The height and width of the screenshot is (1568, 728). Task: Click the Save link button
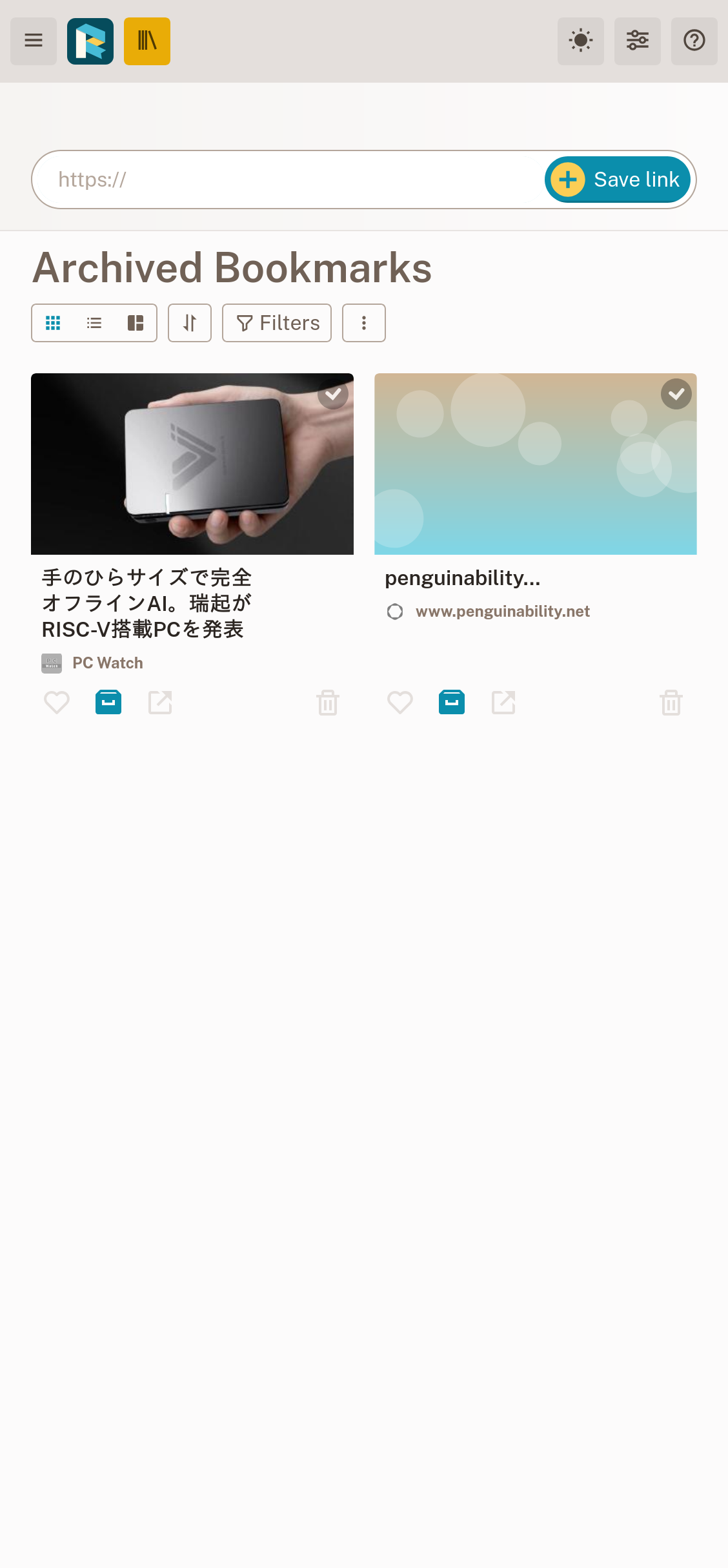coord(617,179)
